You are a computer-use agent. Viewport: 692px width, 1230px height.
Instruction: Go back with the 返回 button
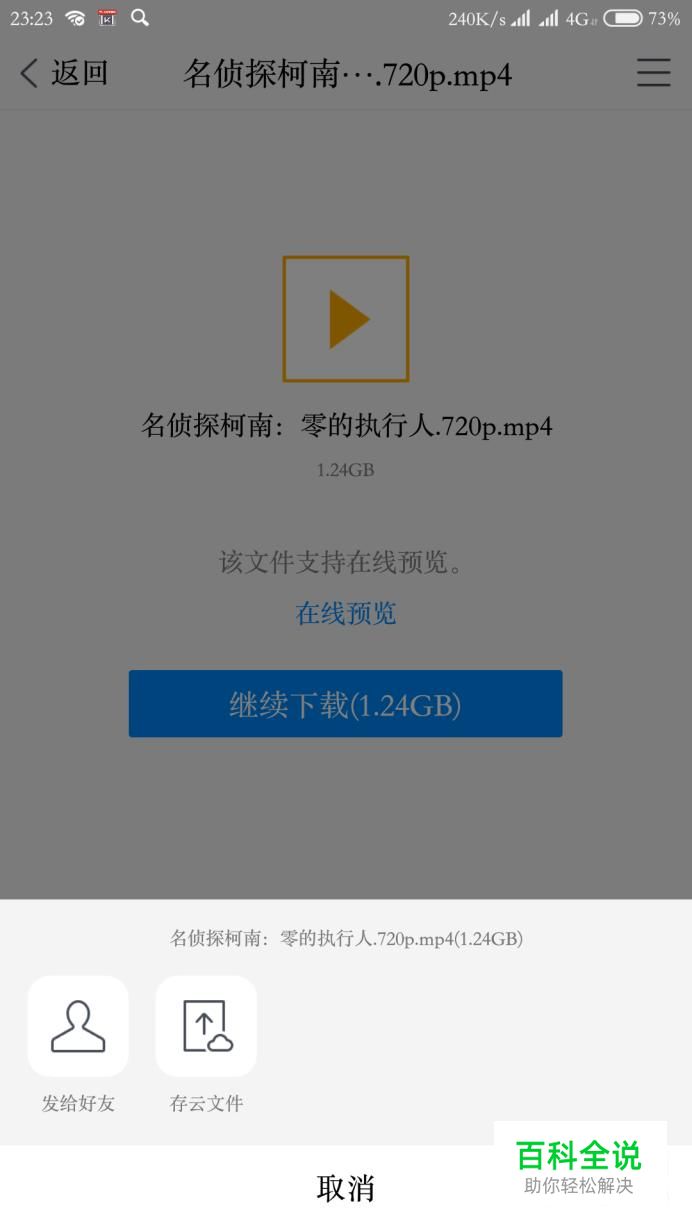pos(64,73)
